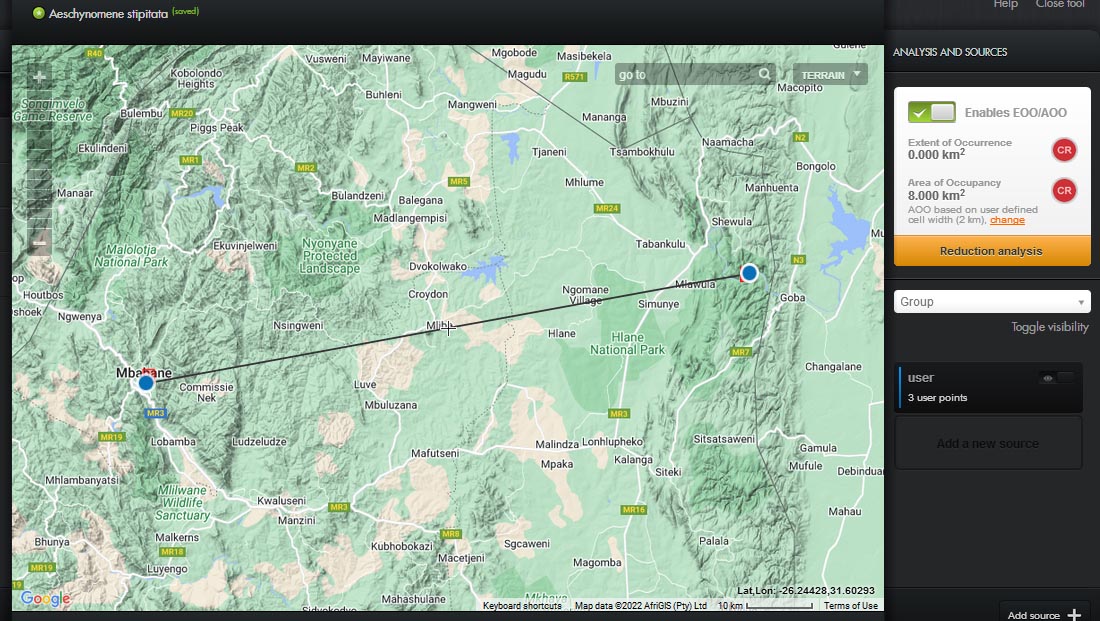Viewport: 1100px width, 621px height.
Task: Open the map Terms of Use
Action: coord(850,606)
